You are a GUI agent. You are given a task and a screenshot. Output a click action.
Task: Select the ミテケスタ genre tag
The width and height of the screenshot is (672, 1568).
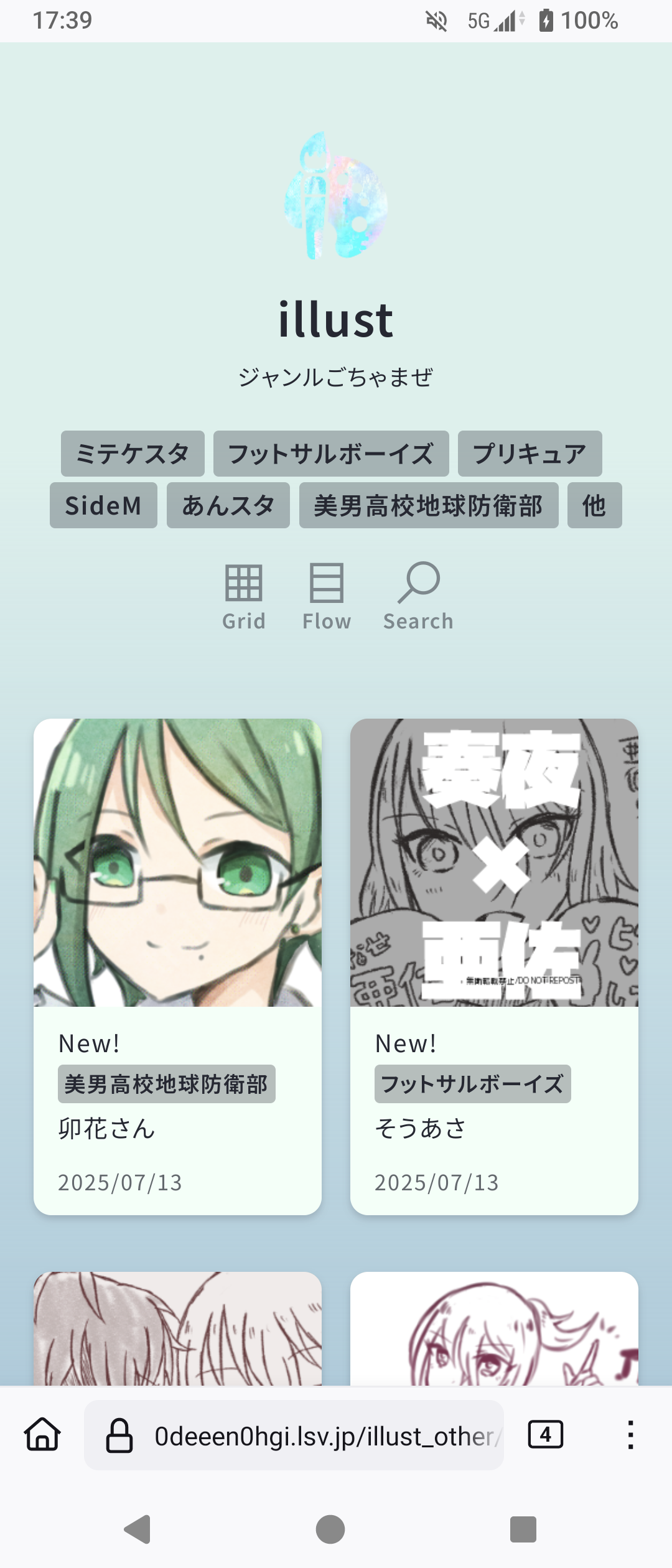(x=133, y=454)
